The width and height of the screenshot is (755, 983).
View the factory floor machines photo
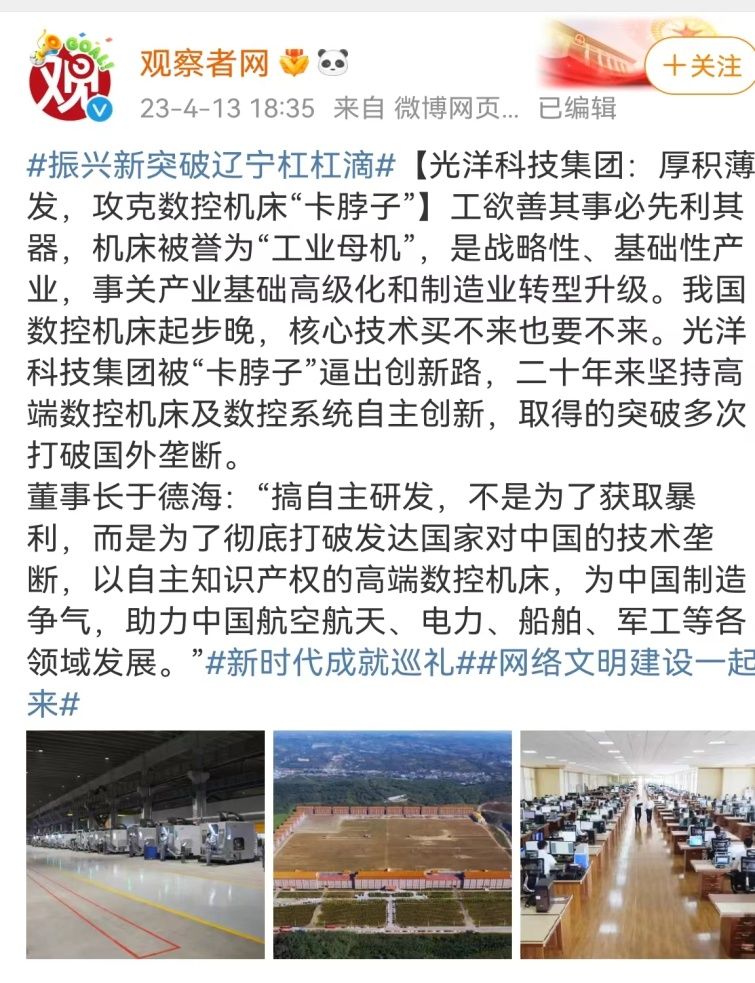(x=145, y=844)
